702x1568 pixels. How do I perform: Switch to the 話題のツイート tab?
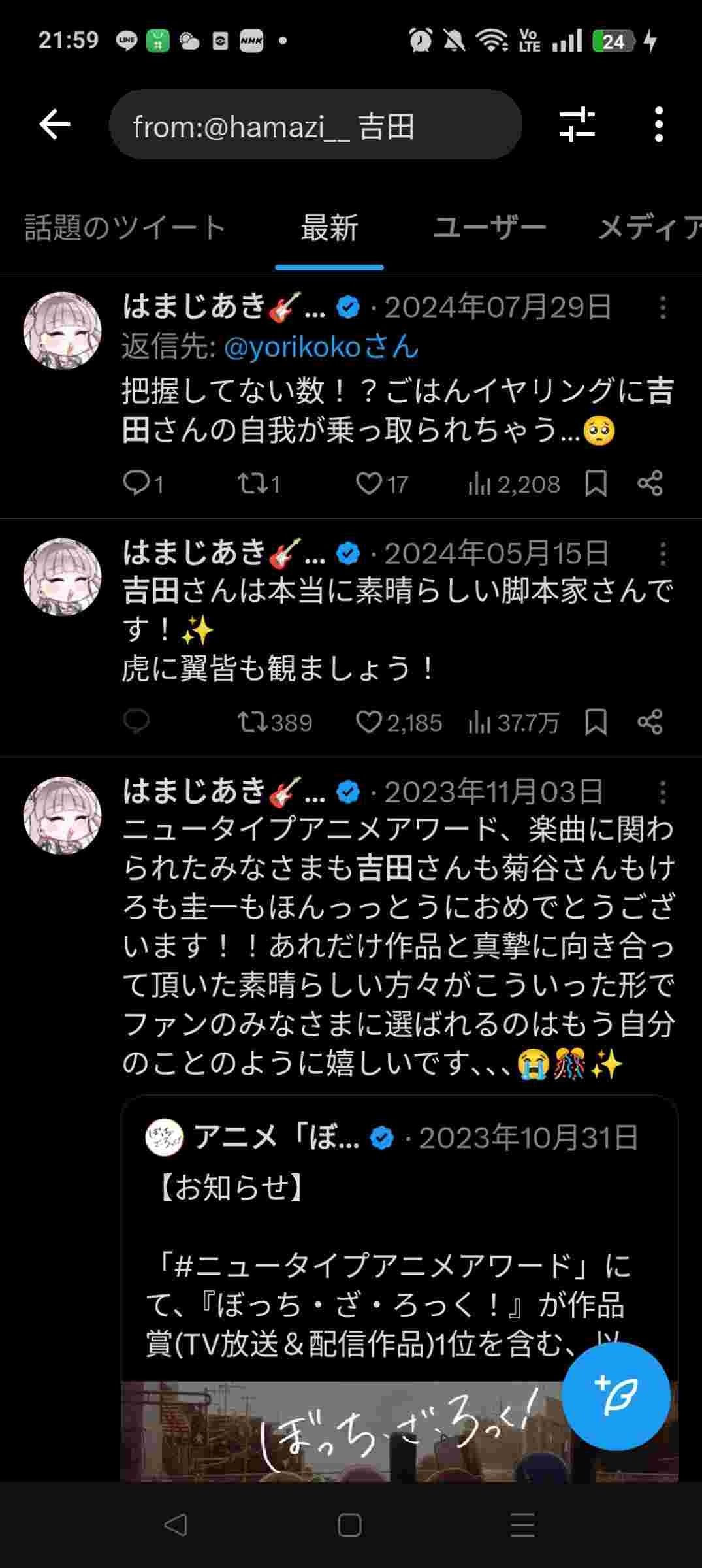(x=125, y=229)
